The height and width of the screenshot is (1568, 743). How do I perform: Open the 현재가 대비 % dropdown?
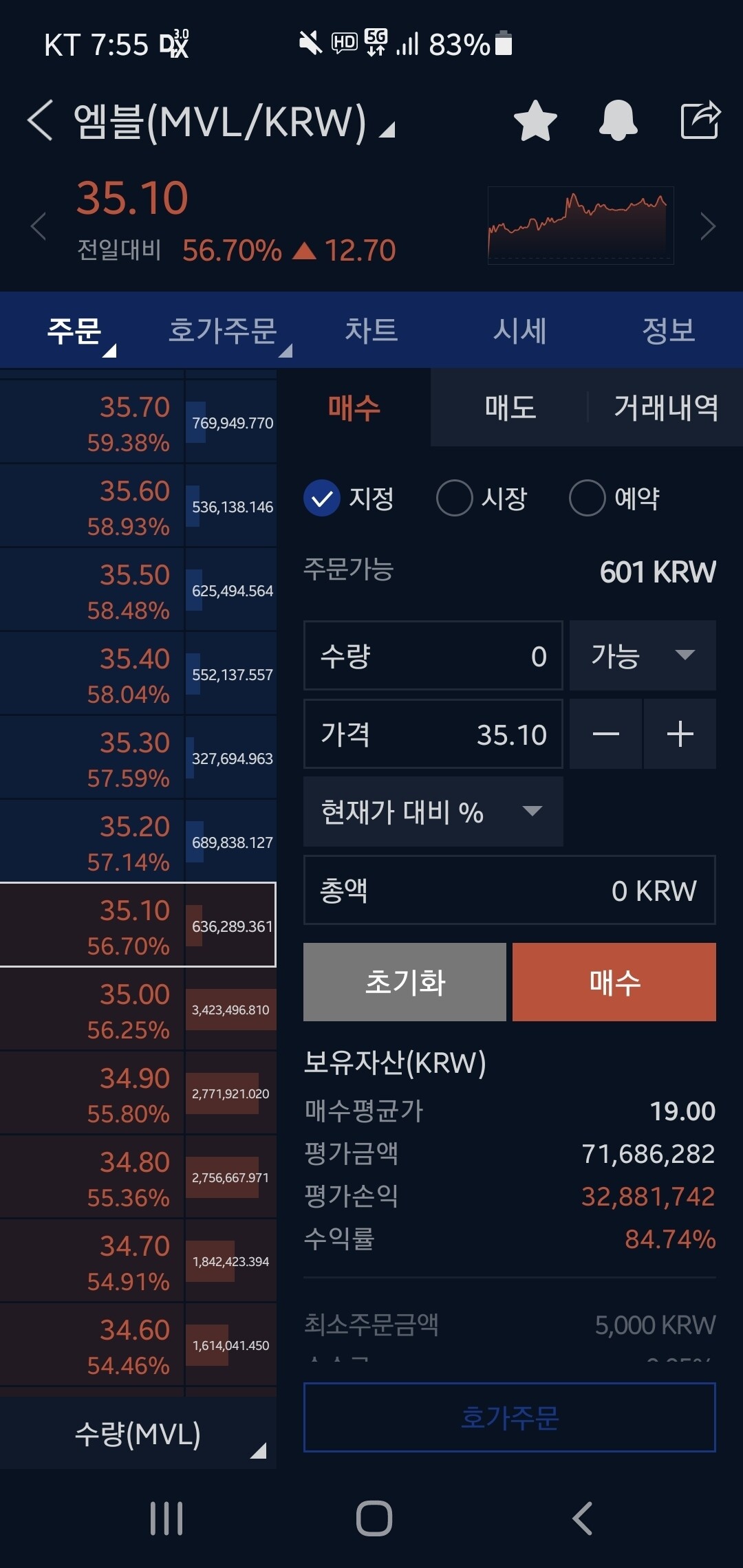432,812
